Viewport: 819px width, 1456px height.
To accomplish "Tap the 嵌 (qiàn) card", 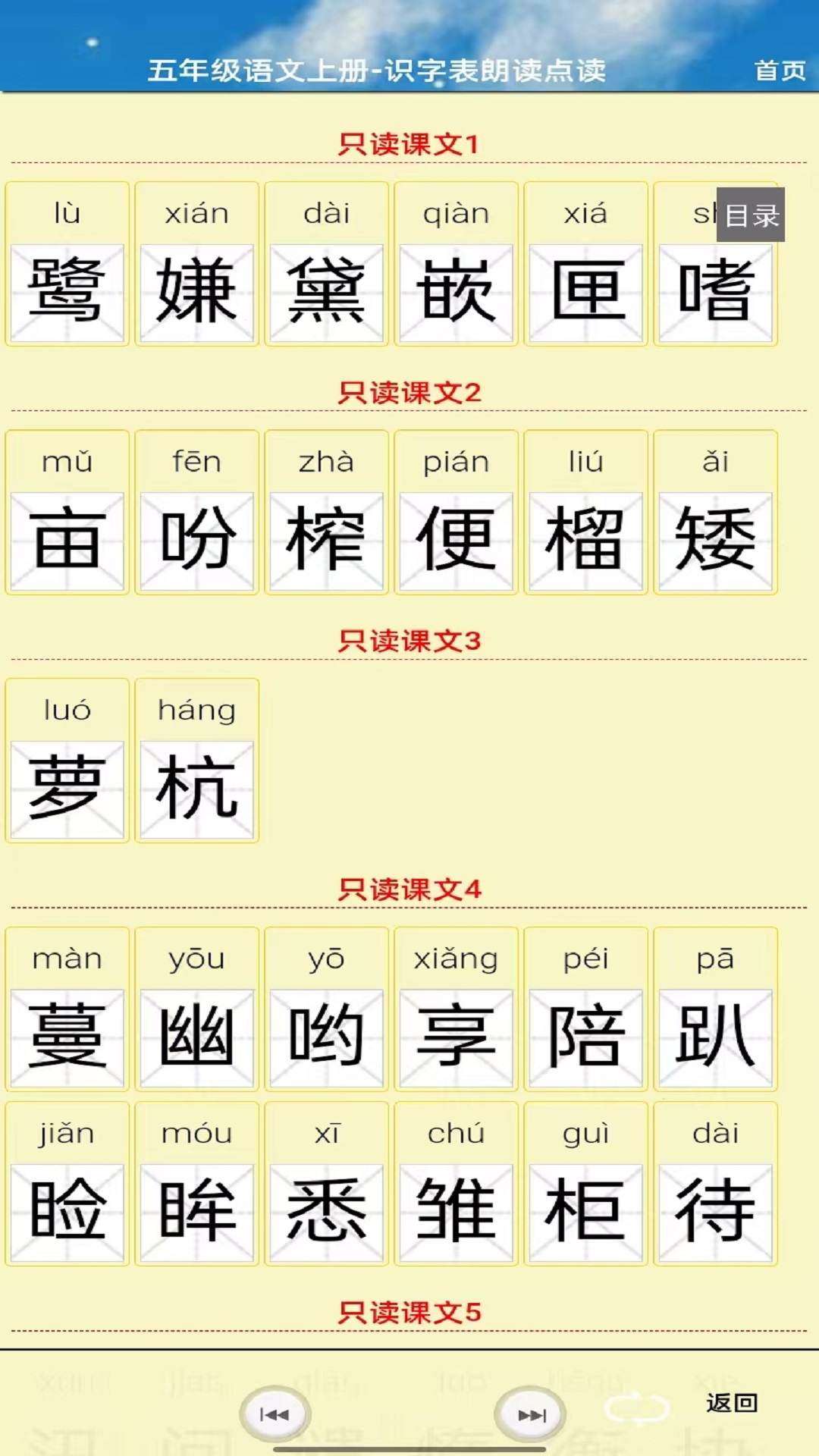I will point(456,290).
